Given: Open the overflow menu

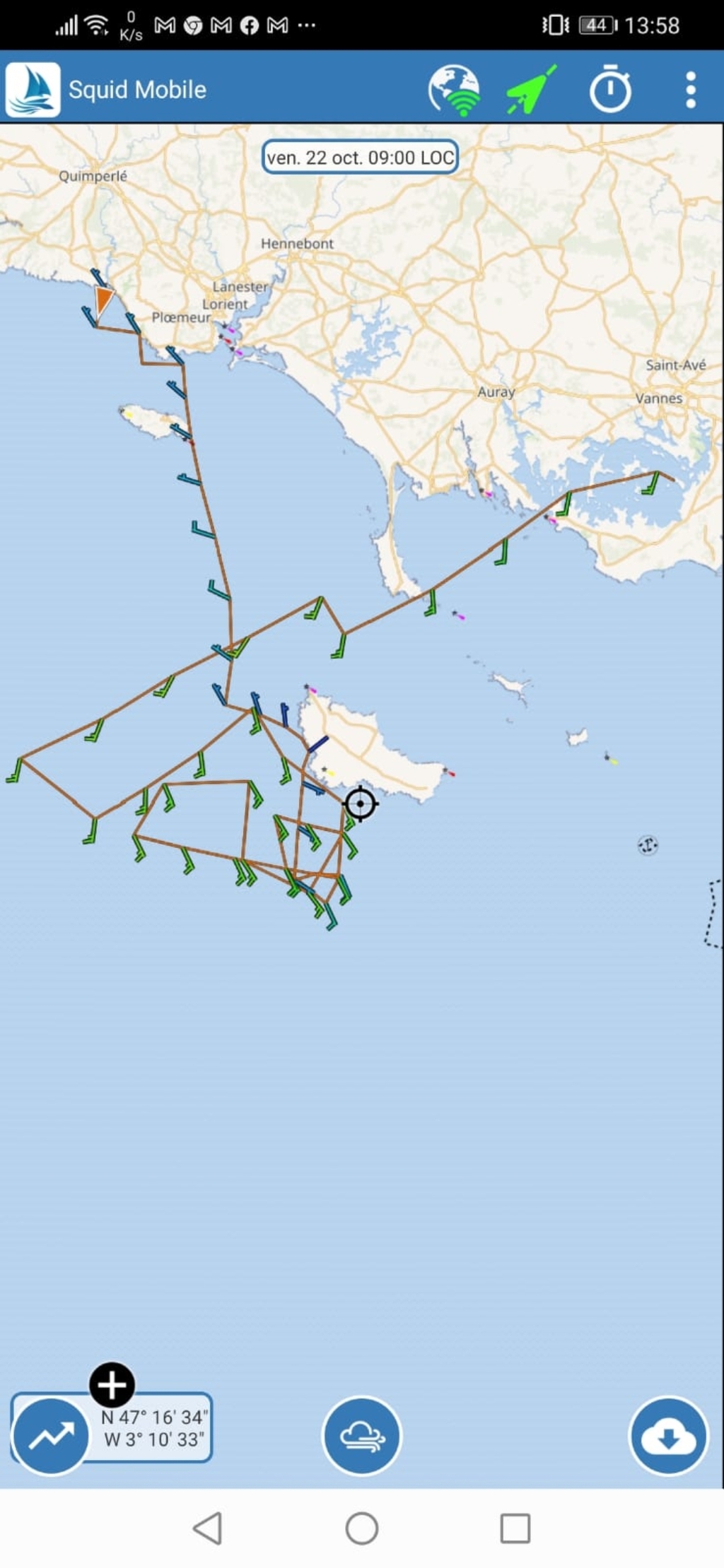Looking at the screenshot, I should point(690,90).
